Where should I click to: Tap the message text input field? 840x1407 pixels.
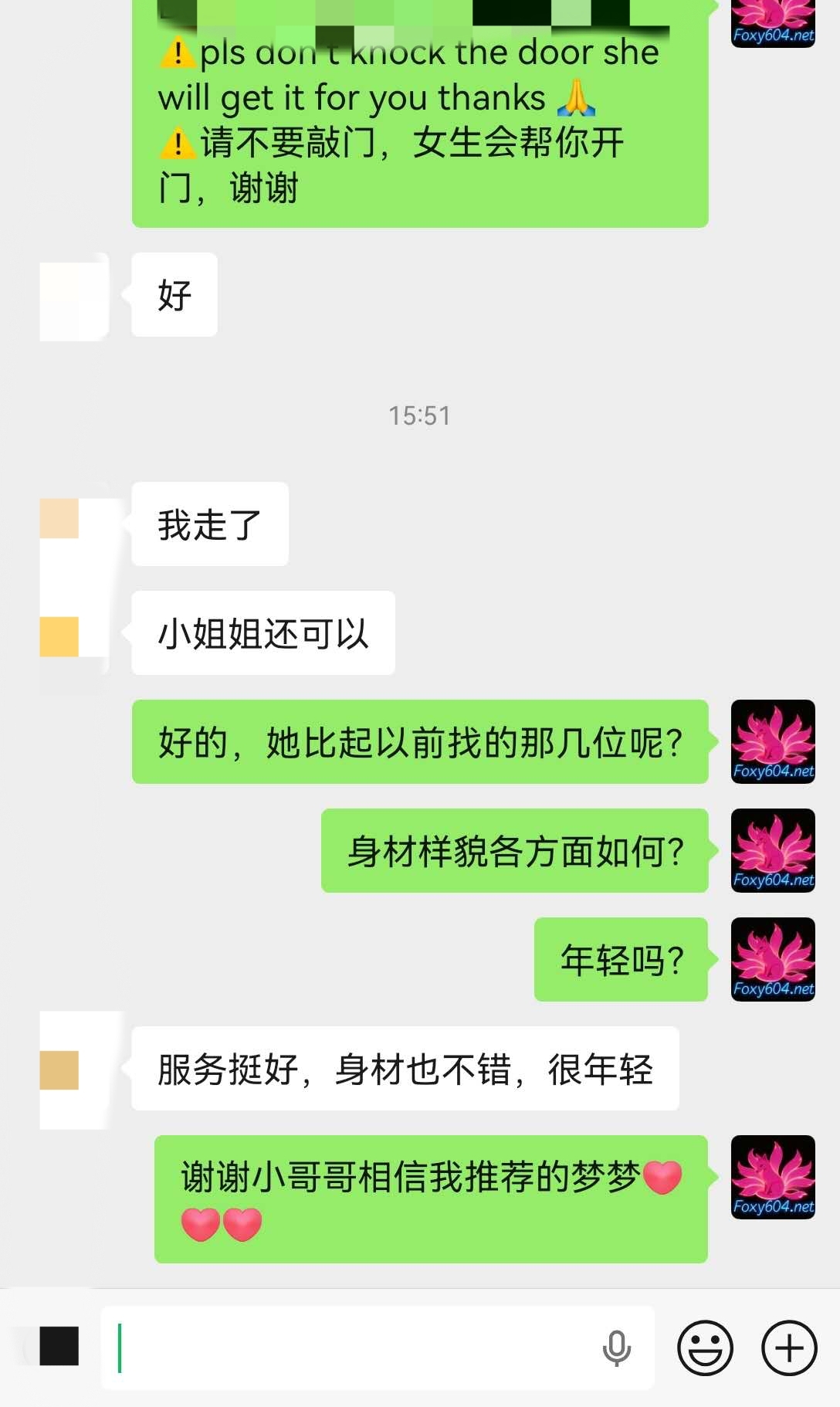pos(355,1348)
